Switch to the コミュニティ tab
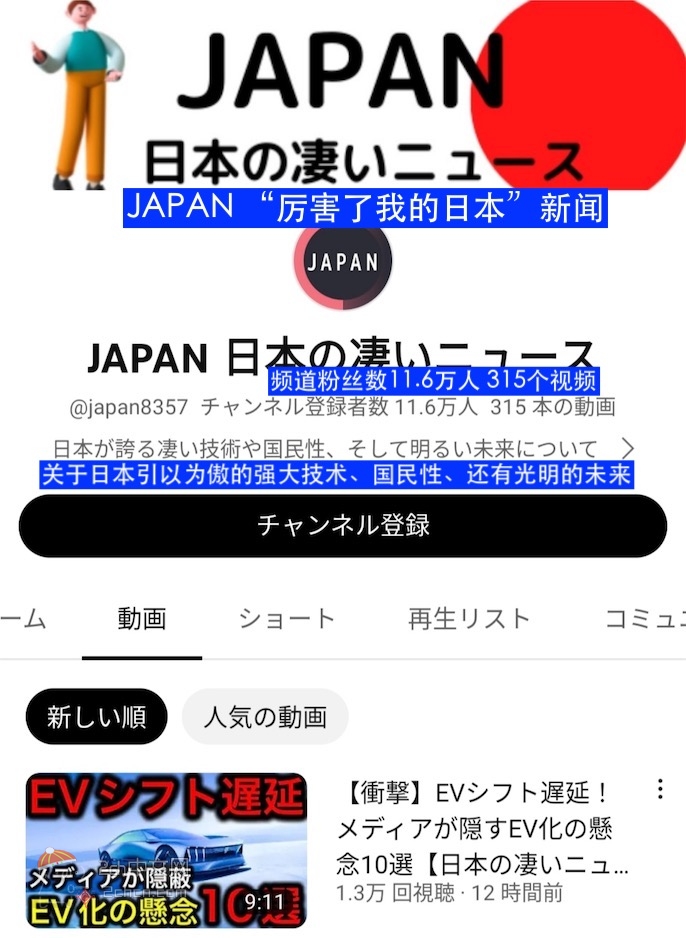686x938 pixels. point(645,619)
